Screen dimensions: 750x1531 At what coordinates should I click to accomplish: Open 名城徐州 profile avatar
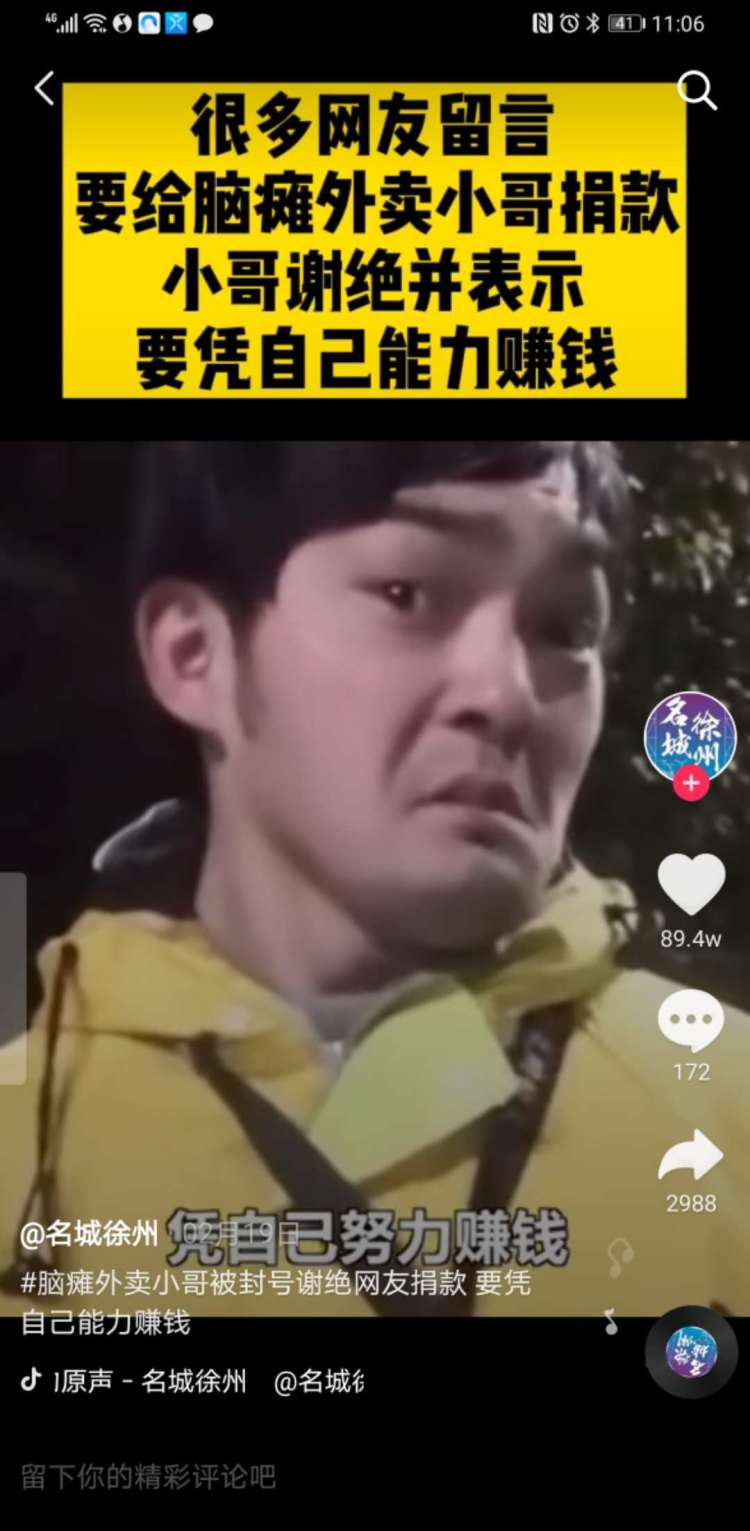click(x=690, y=736)
